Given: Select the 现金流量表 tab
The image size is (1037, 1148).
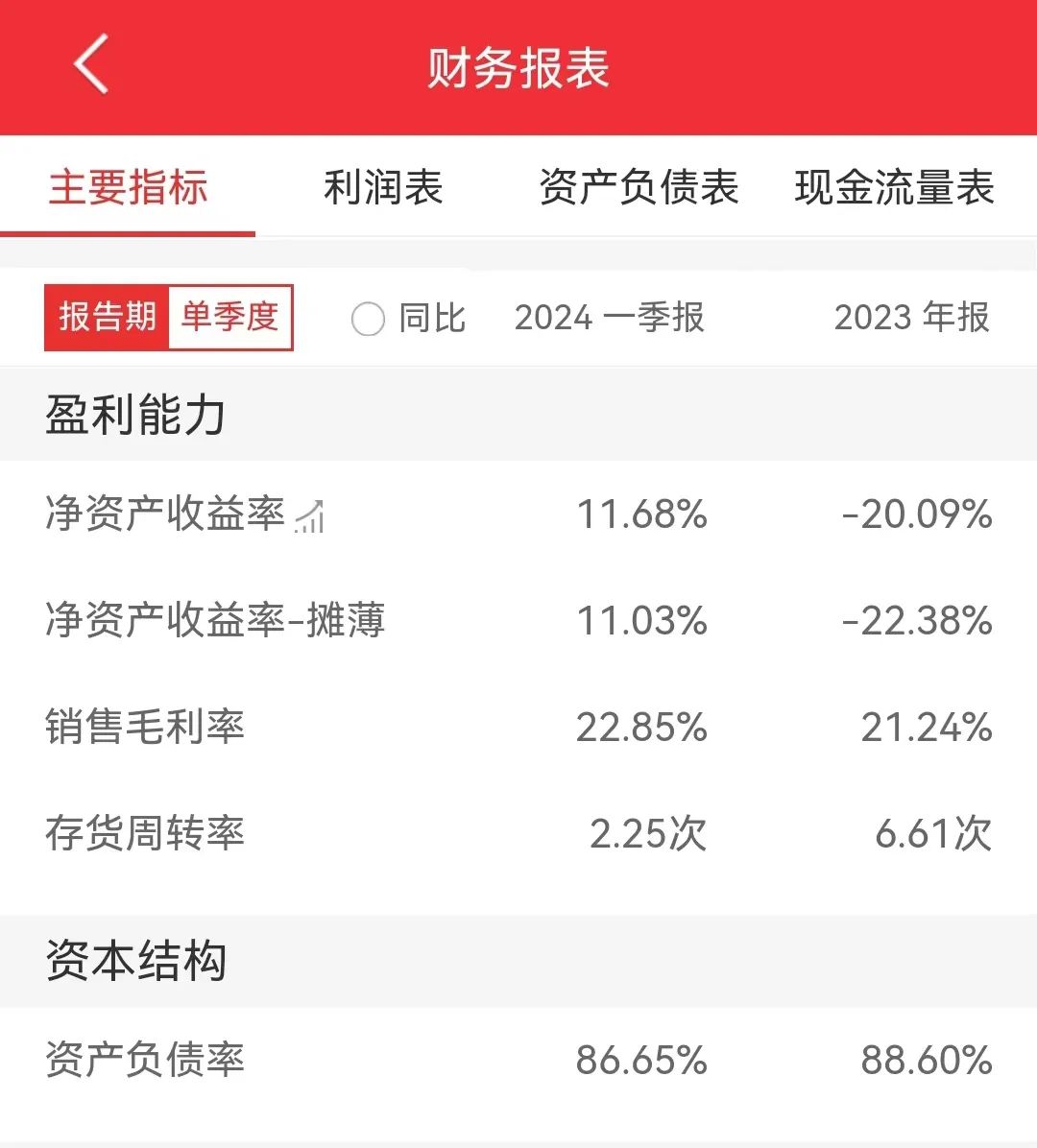Looking at the screenshot, I should coord(894,187).
